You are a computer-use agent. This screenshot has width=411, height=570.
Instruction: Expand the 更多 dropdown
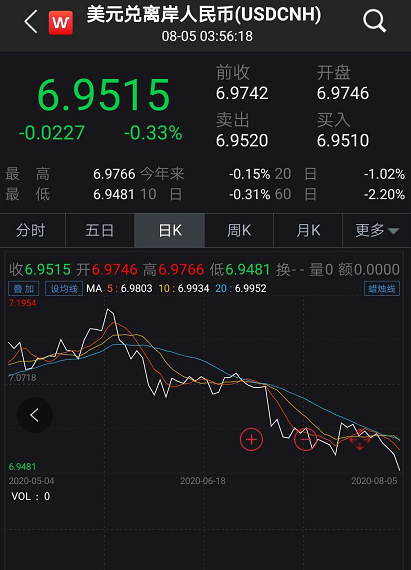(377, 230)
